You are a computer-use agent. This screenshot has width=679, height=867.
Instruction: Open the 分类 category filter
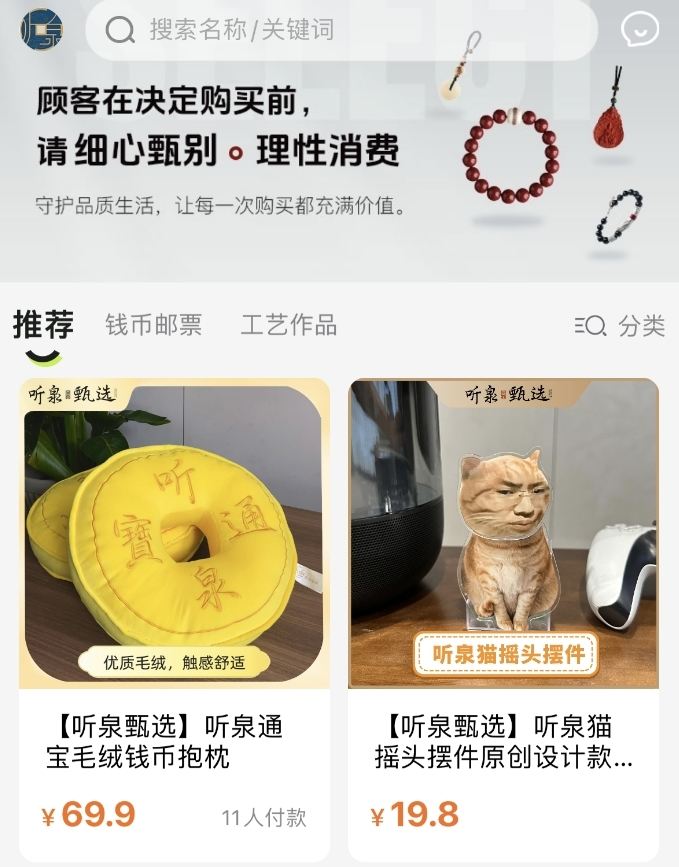pos(620,326)
